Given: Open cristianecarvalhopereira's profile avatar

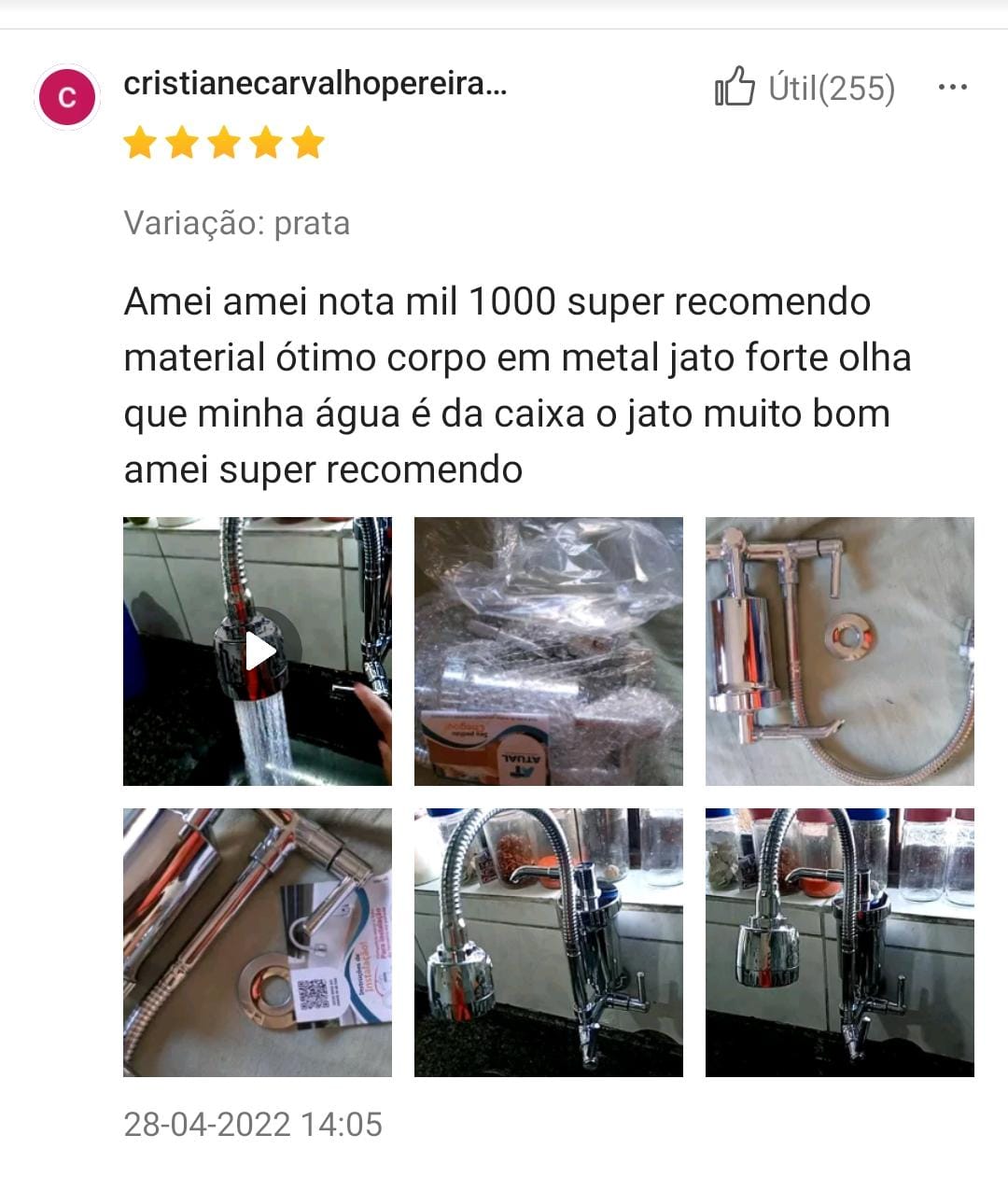Looking at the screenshot, I should coord(67,97).
